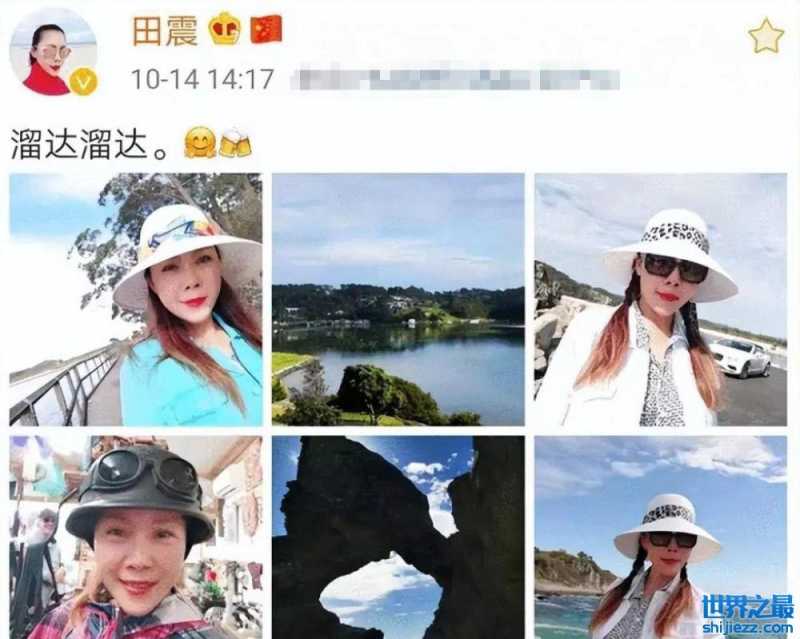This screenshot has width=800, height=639.
Task: Tap the username 田震
Action: (164, 31)
